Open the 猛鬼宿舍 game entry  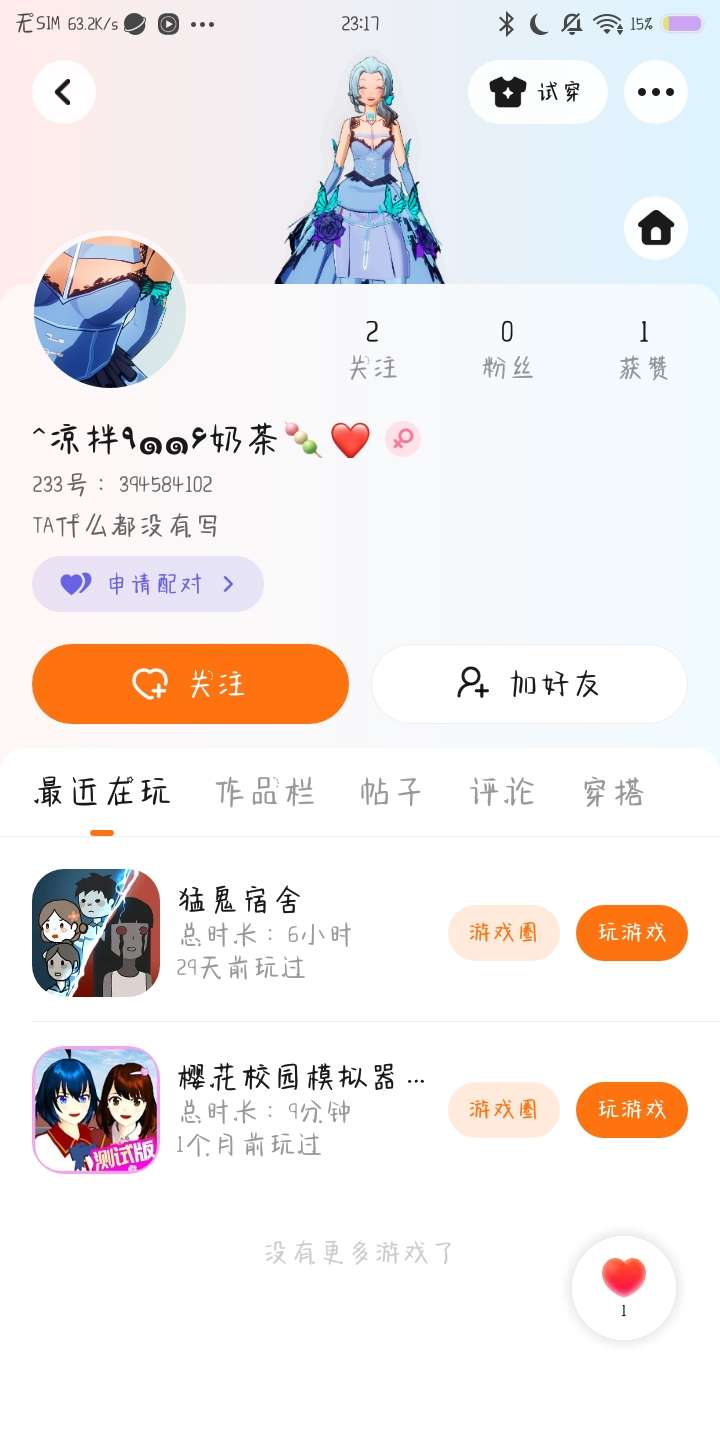point(96,933)
